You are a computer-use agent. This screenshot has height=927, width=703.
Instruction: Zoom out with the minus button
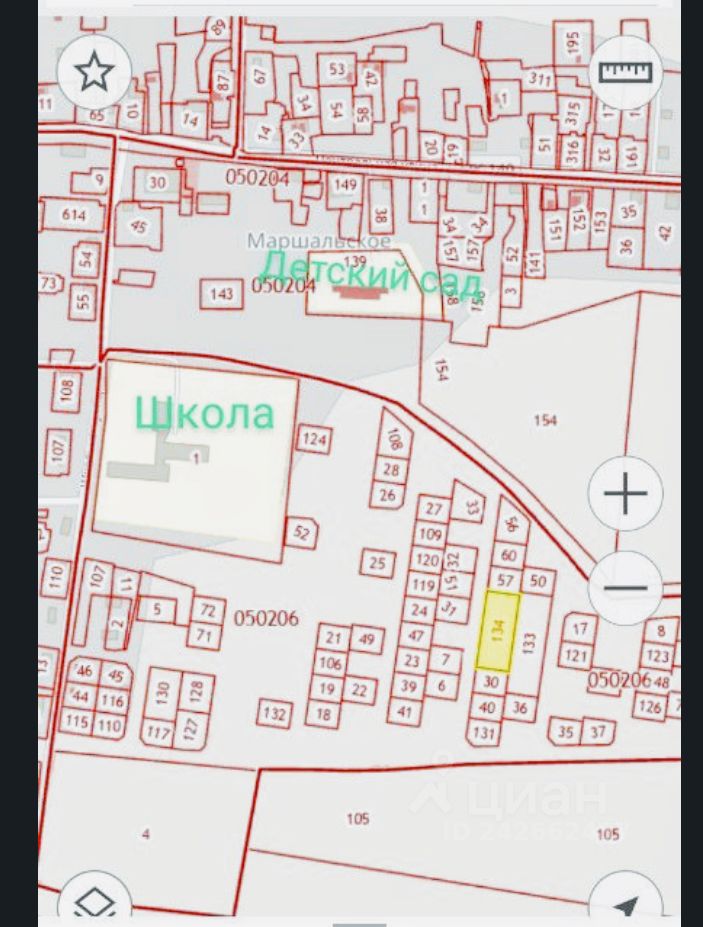tap(625, 588)
